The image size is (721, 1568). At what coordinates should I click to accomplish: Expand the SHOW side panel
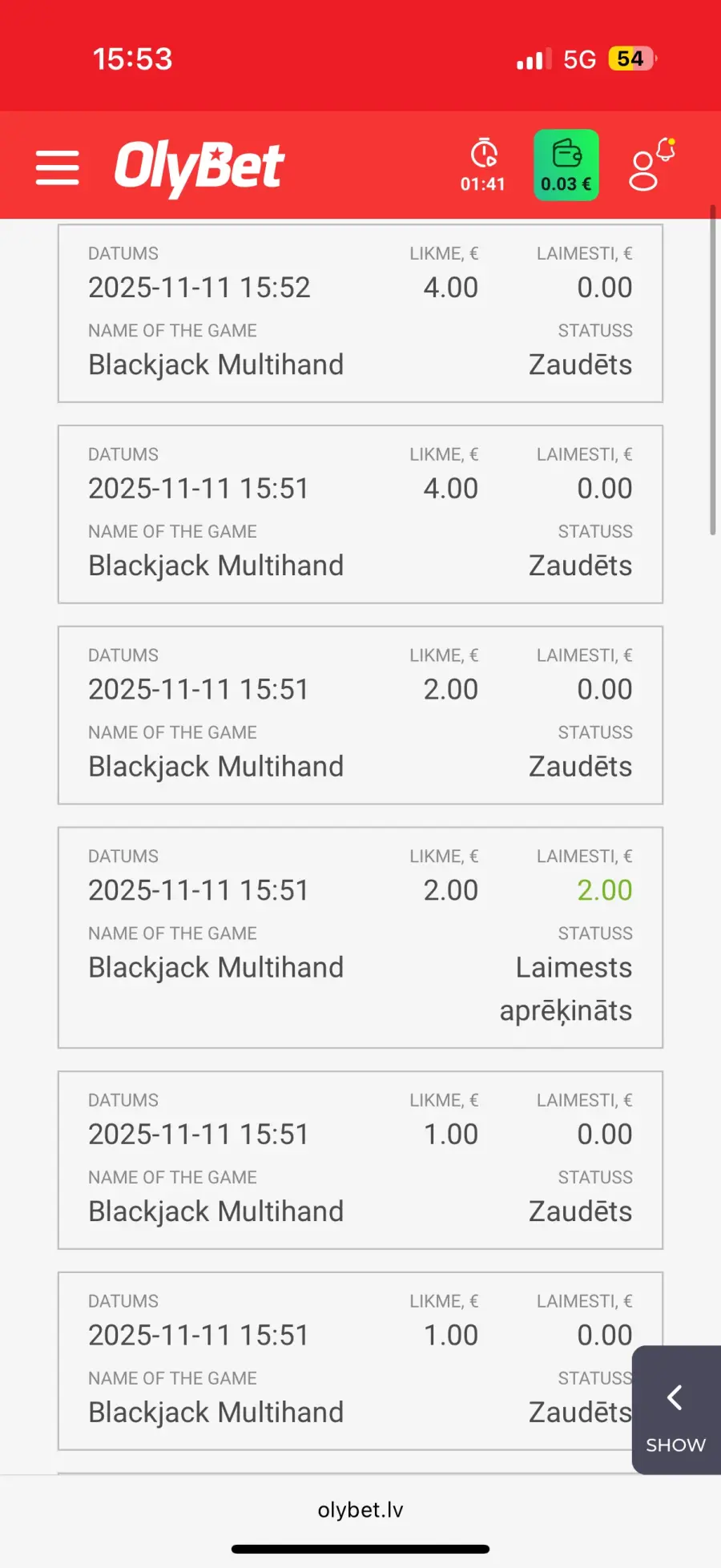pos(675,1410)
